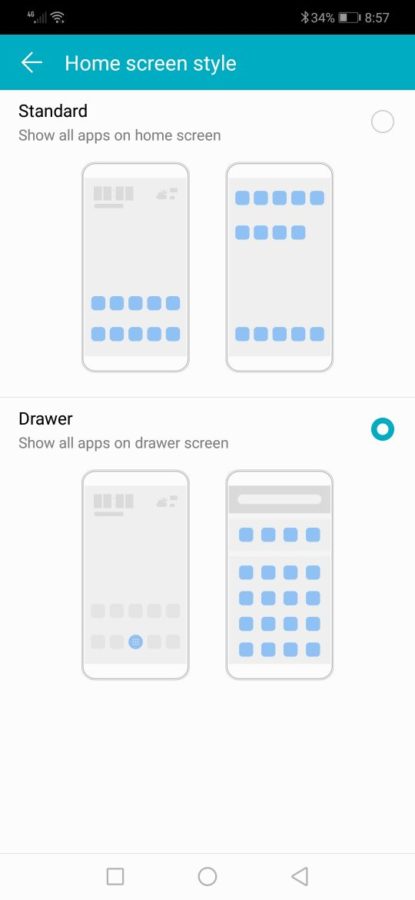Tap the system back triangle button

[x=300, y=876]
